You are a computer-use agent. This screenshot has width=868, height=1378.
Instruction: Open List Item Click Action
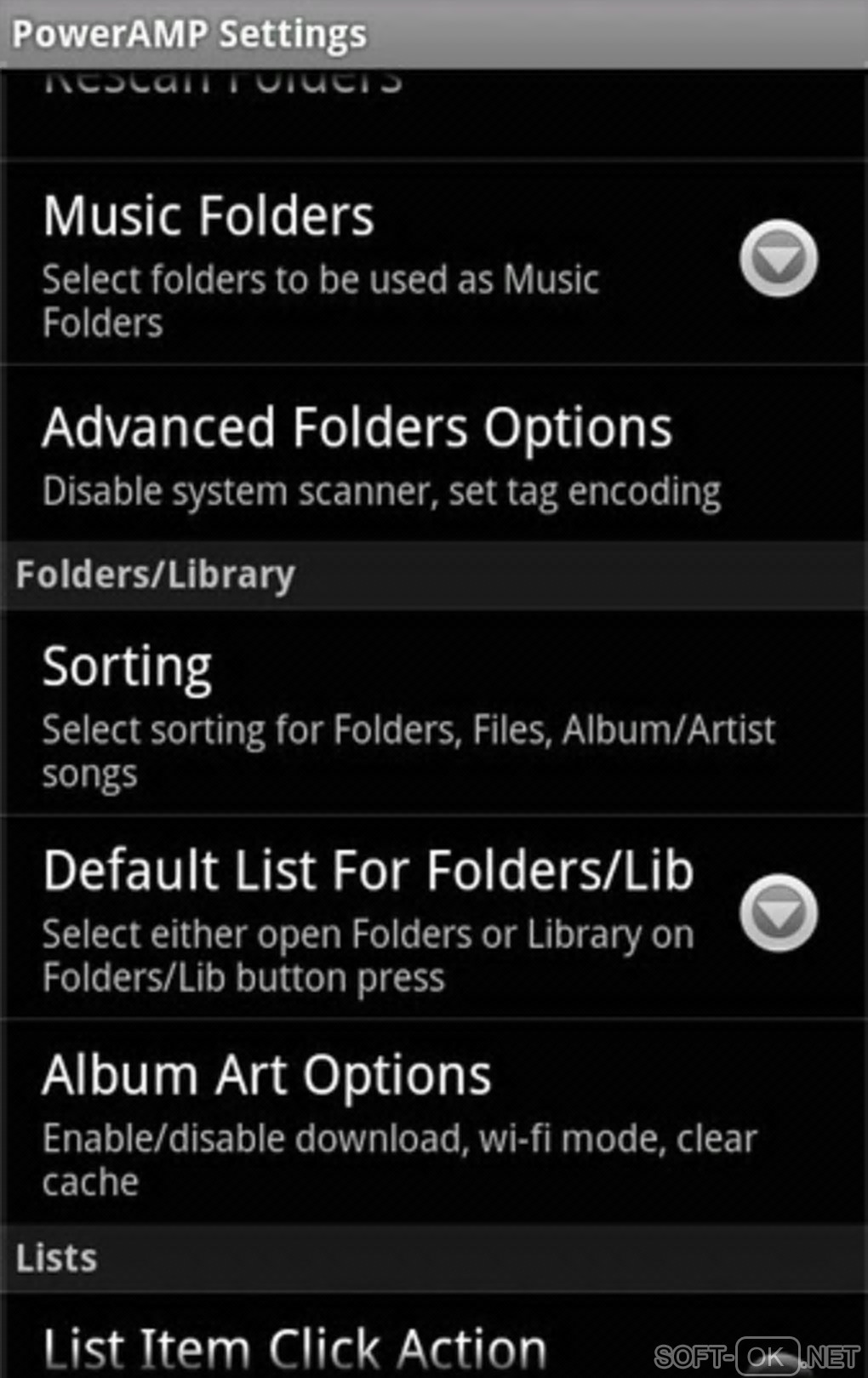pyautogui.click(x=340, y=1345)
